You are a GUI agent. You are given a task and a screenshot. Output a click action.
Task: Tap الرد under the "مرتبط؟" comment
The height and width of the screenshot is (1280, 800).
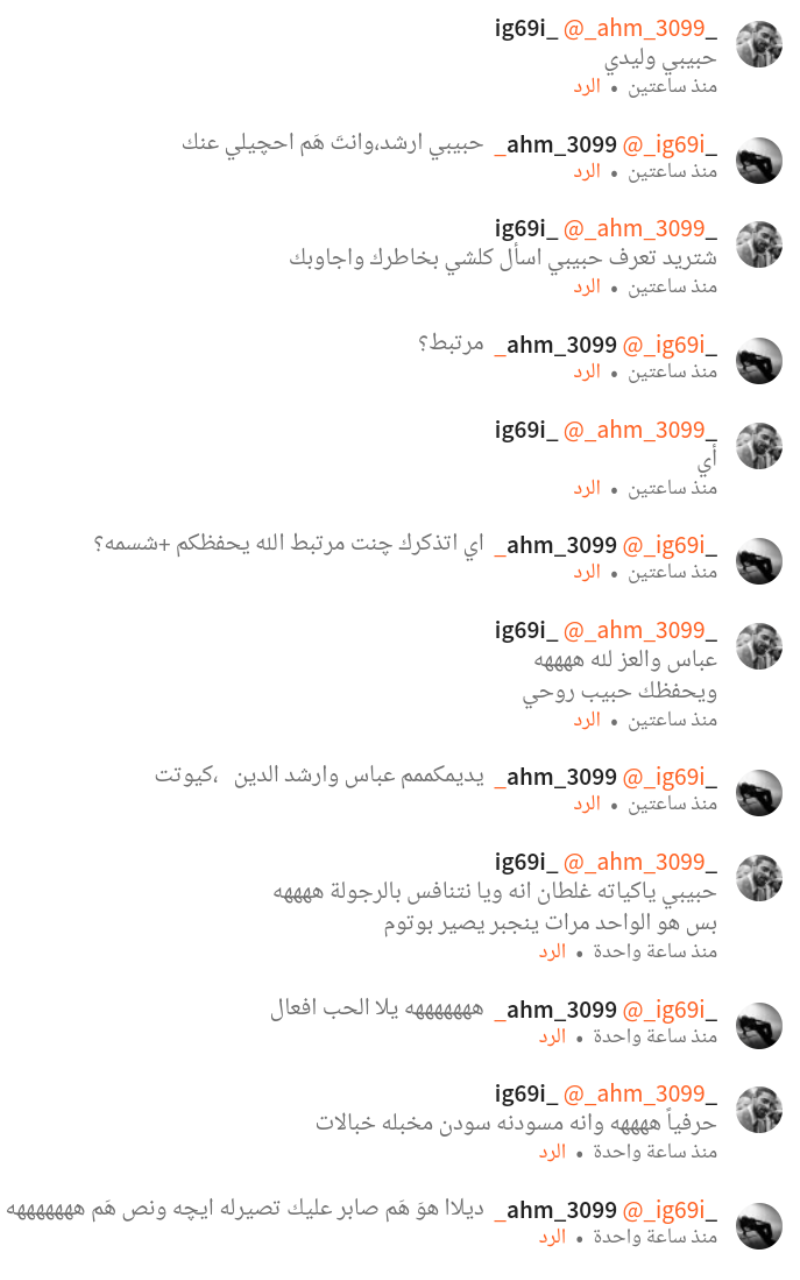[x=586, y=372]
